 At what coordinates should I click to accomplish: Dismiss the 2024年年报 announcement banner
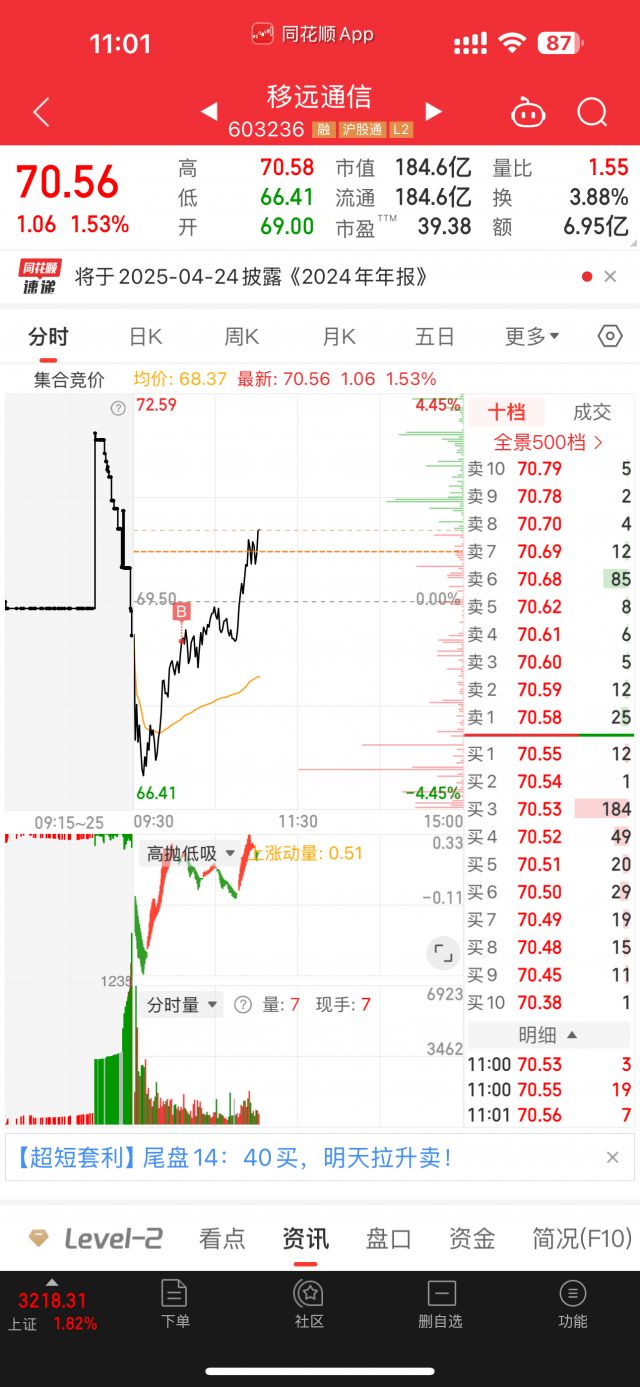610,277
